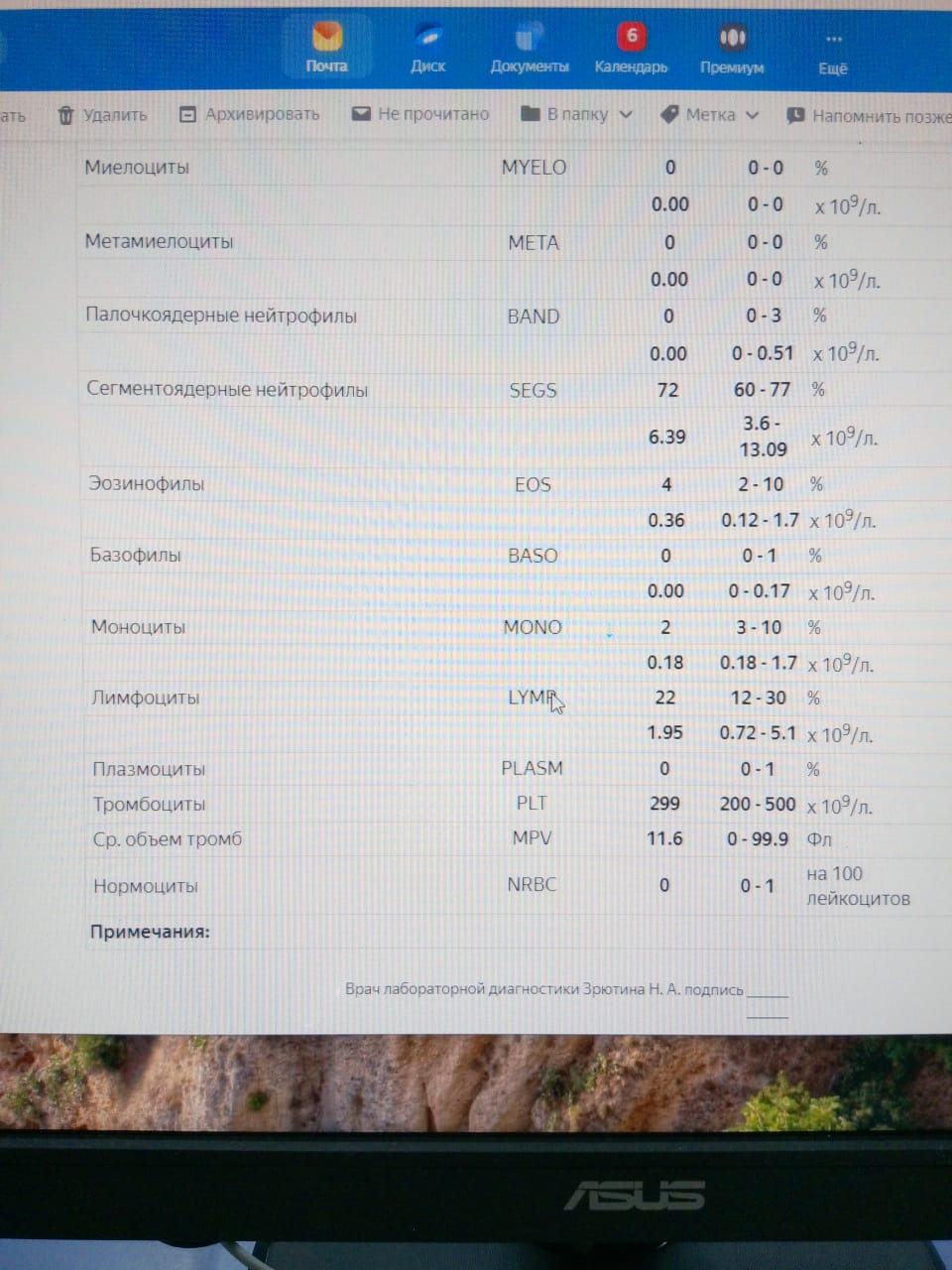Open the Почта mail service
Viewport: 952px width, 1270px height.
pyautogui.click(x=326, y=48)
